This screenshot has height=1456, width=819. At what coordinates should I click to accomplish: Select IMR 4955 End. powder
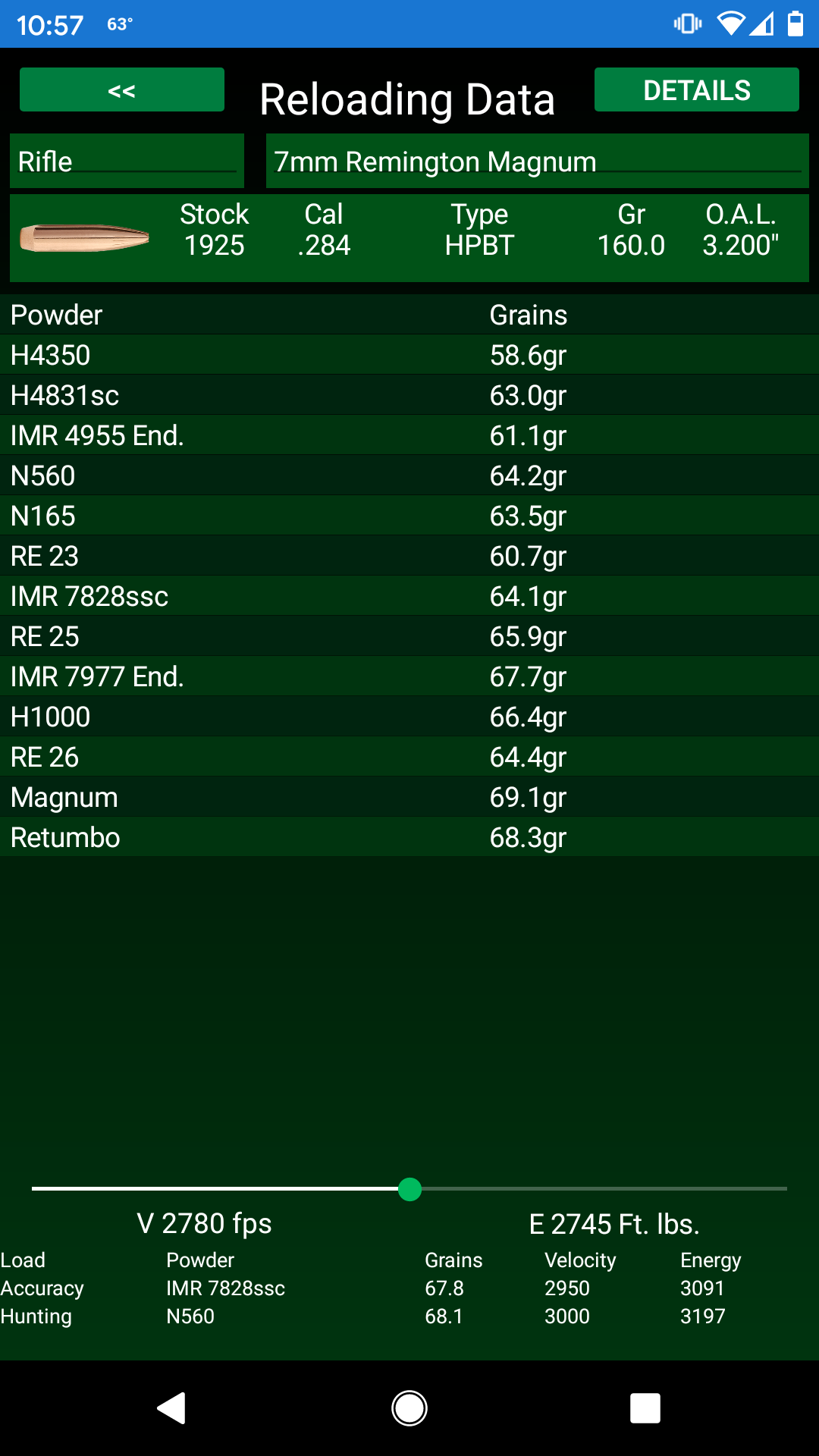coord(409,435)
